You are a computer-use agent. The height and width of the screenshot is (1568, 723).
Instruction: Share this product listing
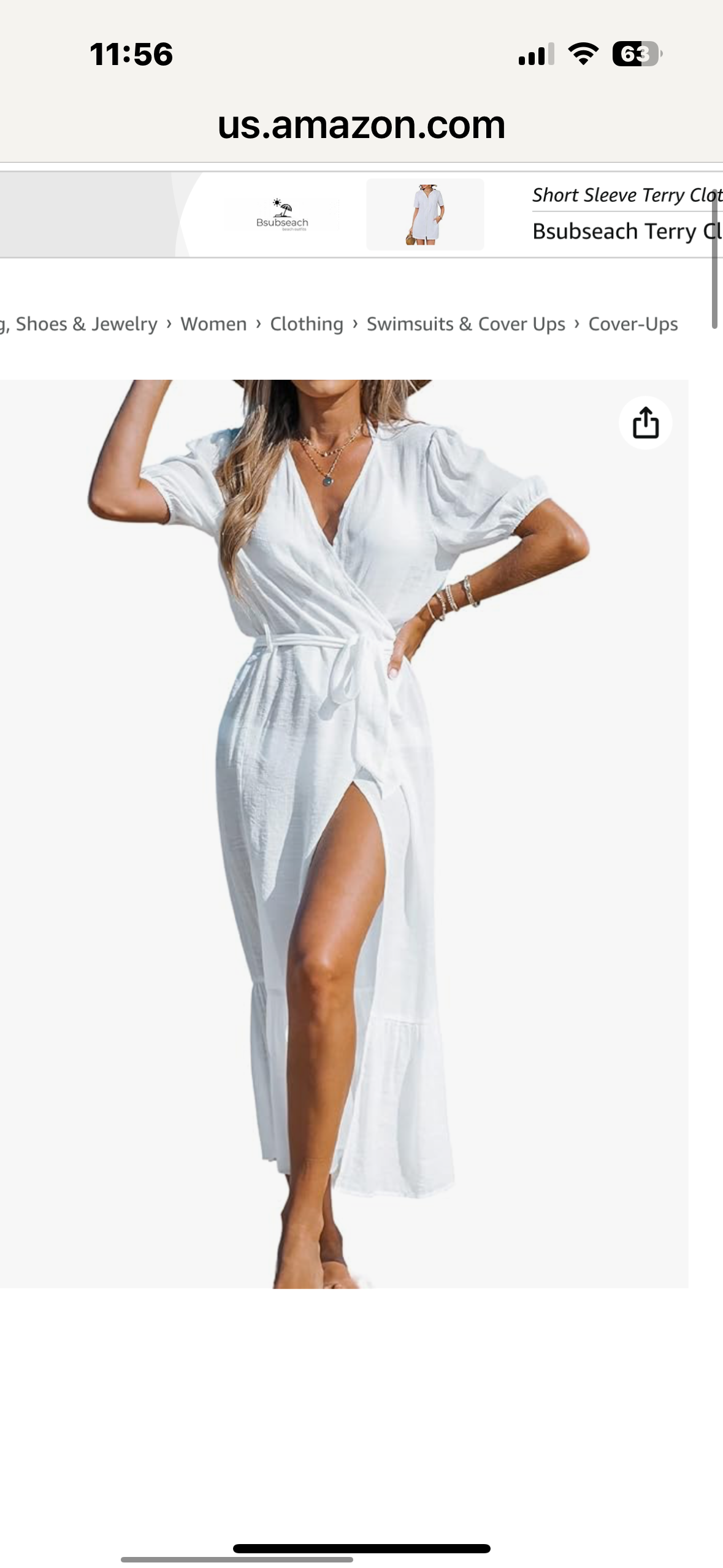(x=645, y=423)
